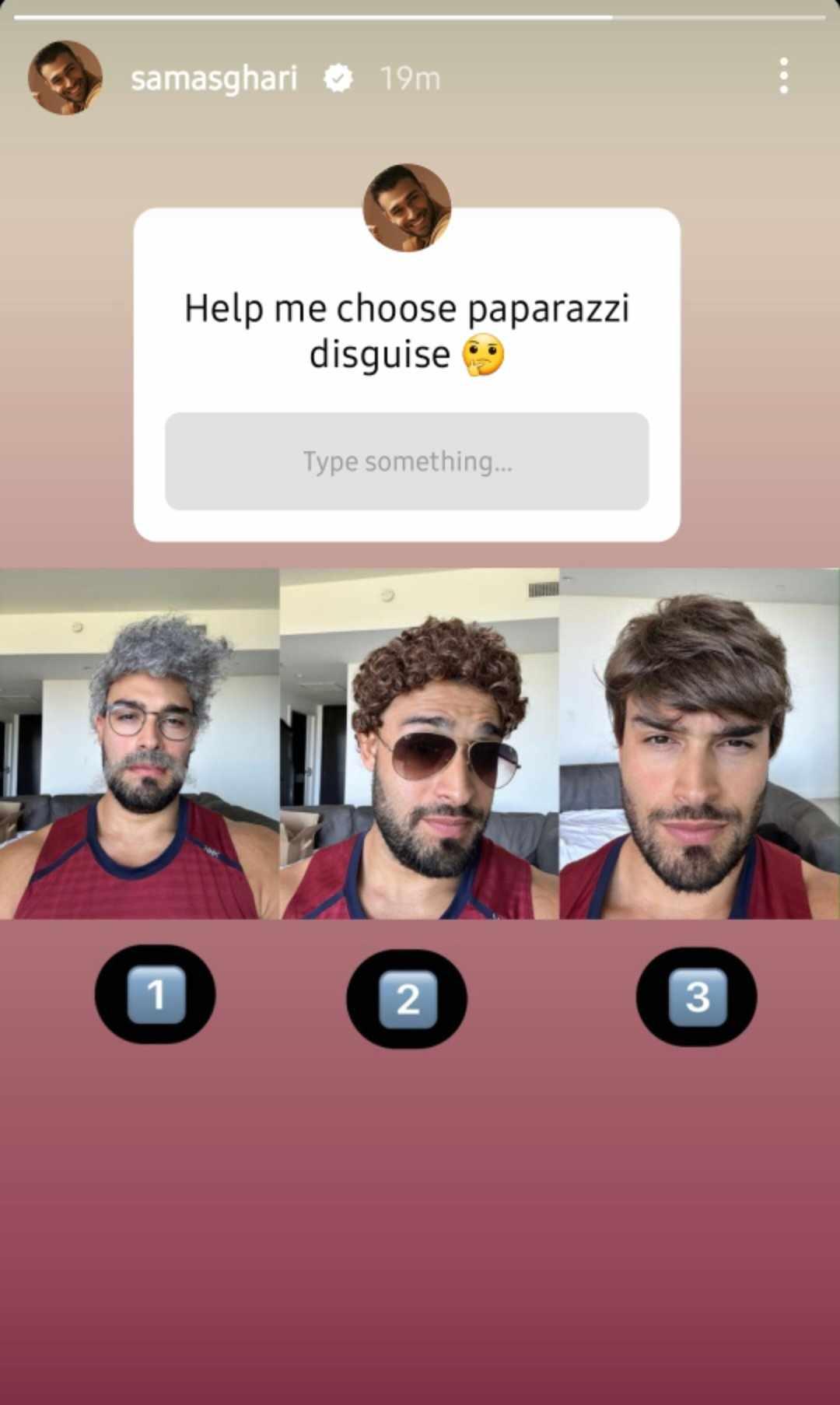
Task: Open samasghari's profile picture
Action: tap(65, 78)
